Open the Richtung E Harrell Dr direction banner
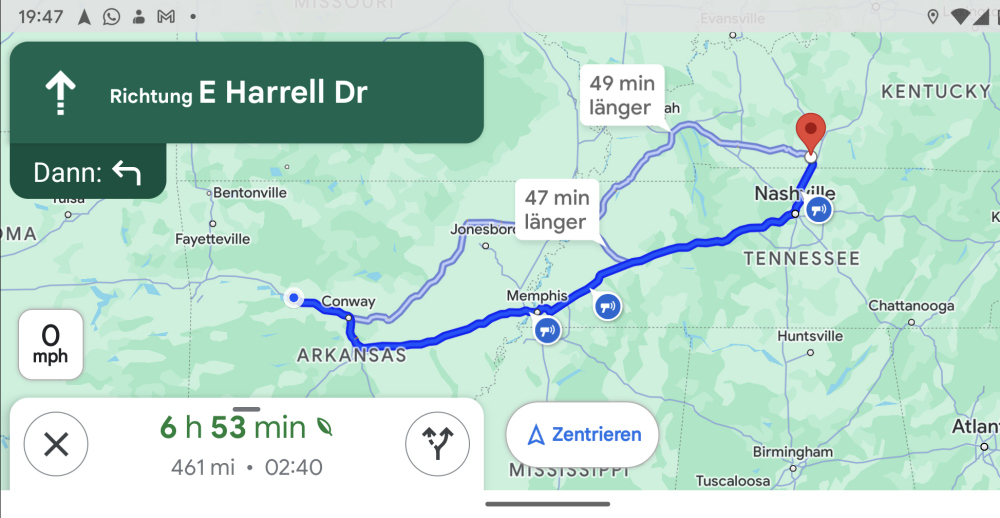 point(246,93)
